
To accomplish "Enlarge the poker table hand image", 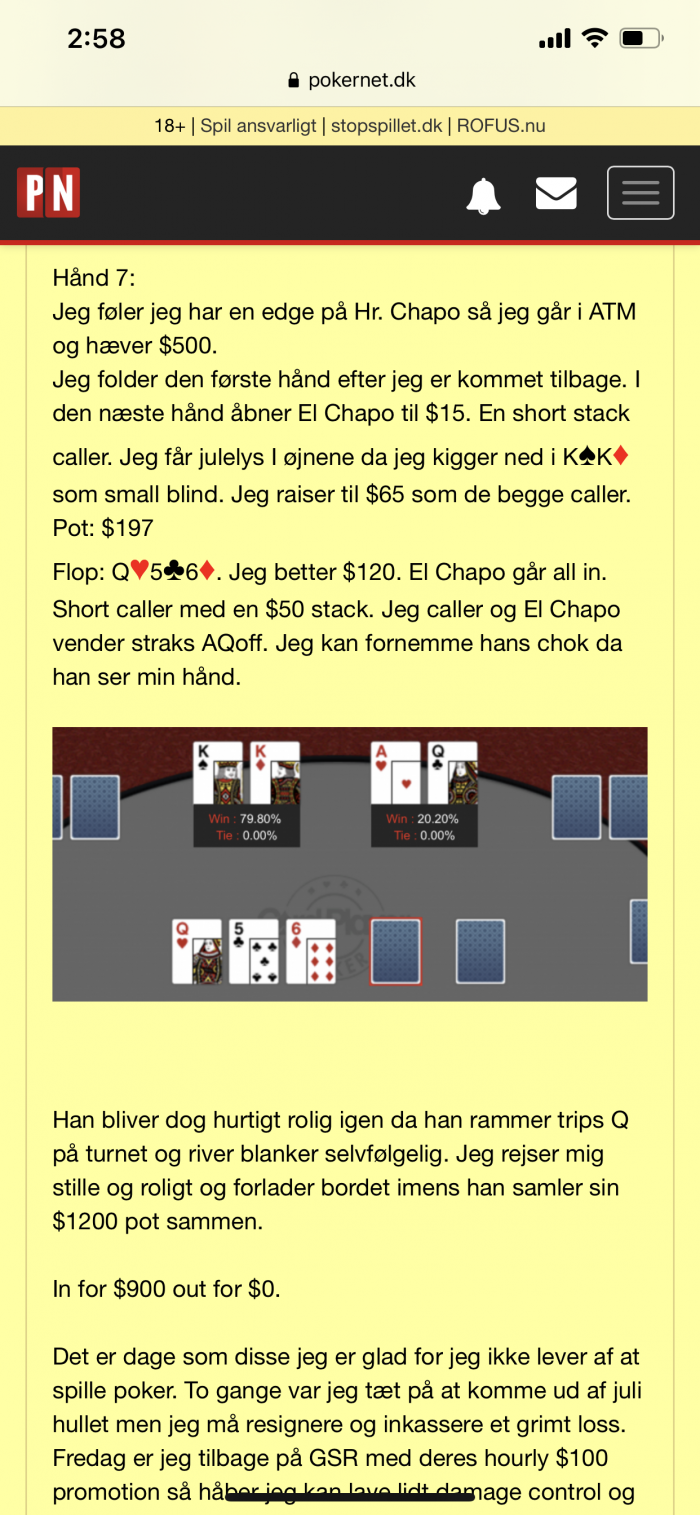I will coord(350,863).
